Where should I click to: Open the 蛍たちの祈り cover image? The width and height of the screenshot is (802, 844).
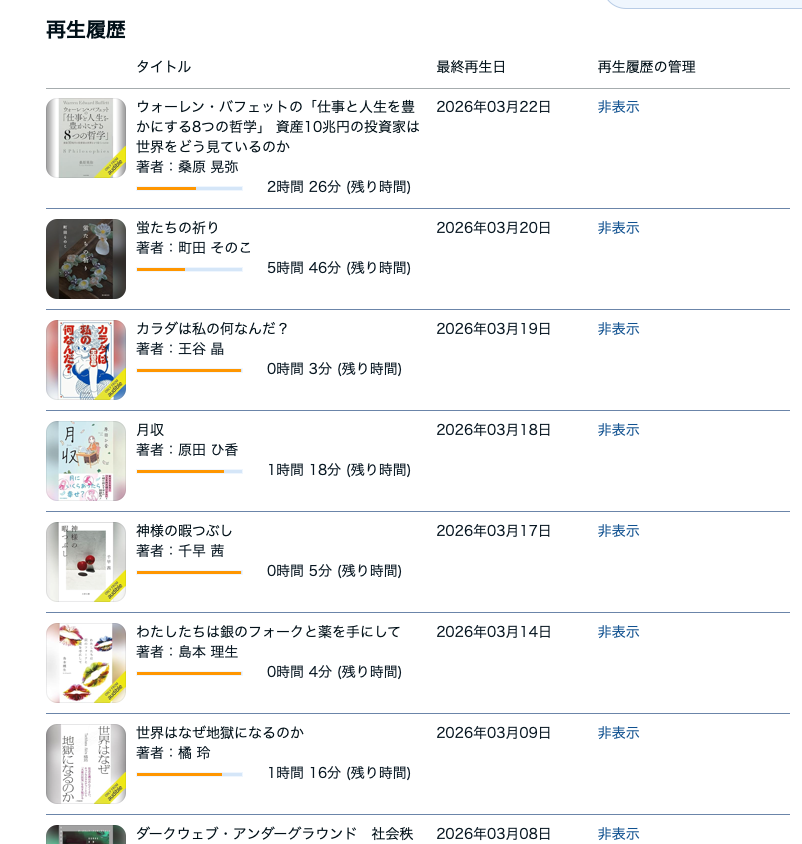[x=86, y=259]
